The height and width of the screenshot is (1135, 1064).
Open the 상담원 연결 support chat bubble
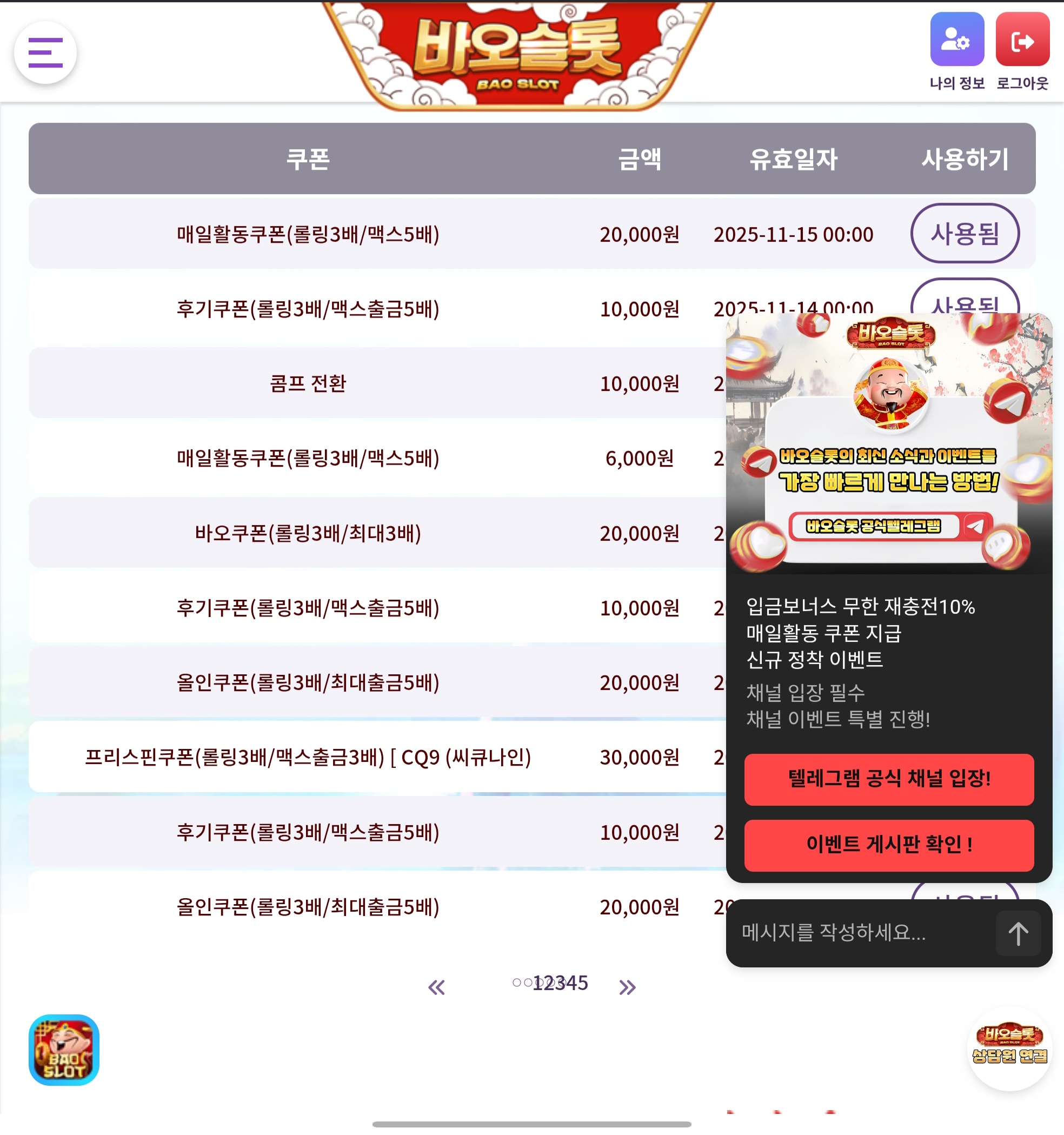coord(1009,1050)
